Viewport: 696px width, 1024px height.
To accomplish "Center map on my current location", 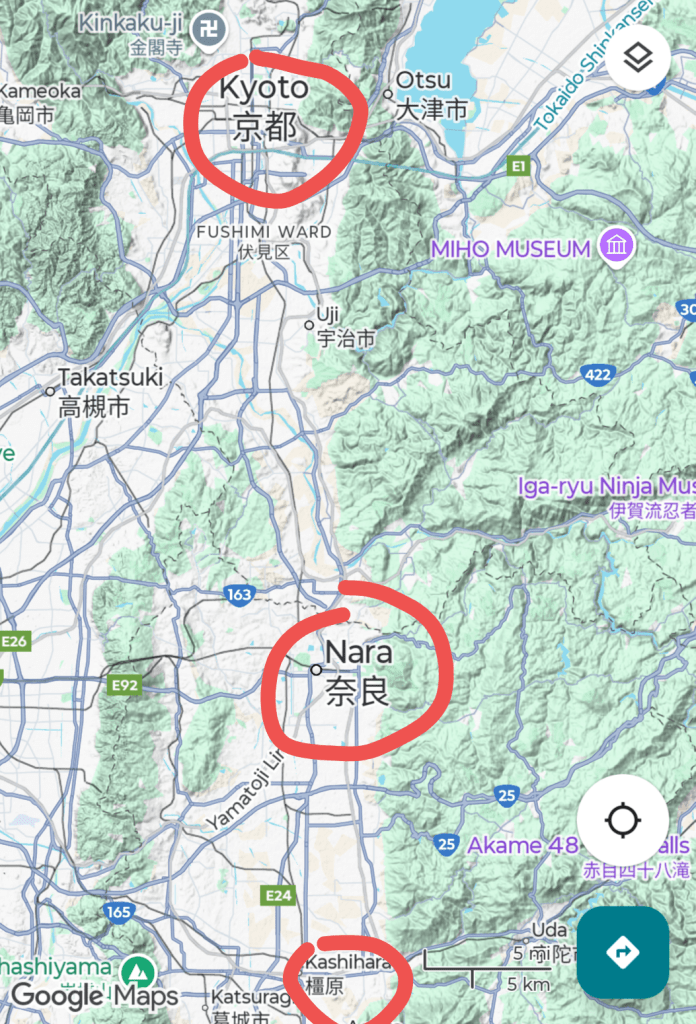I will coord(622,821).
